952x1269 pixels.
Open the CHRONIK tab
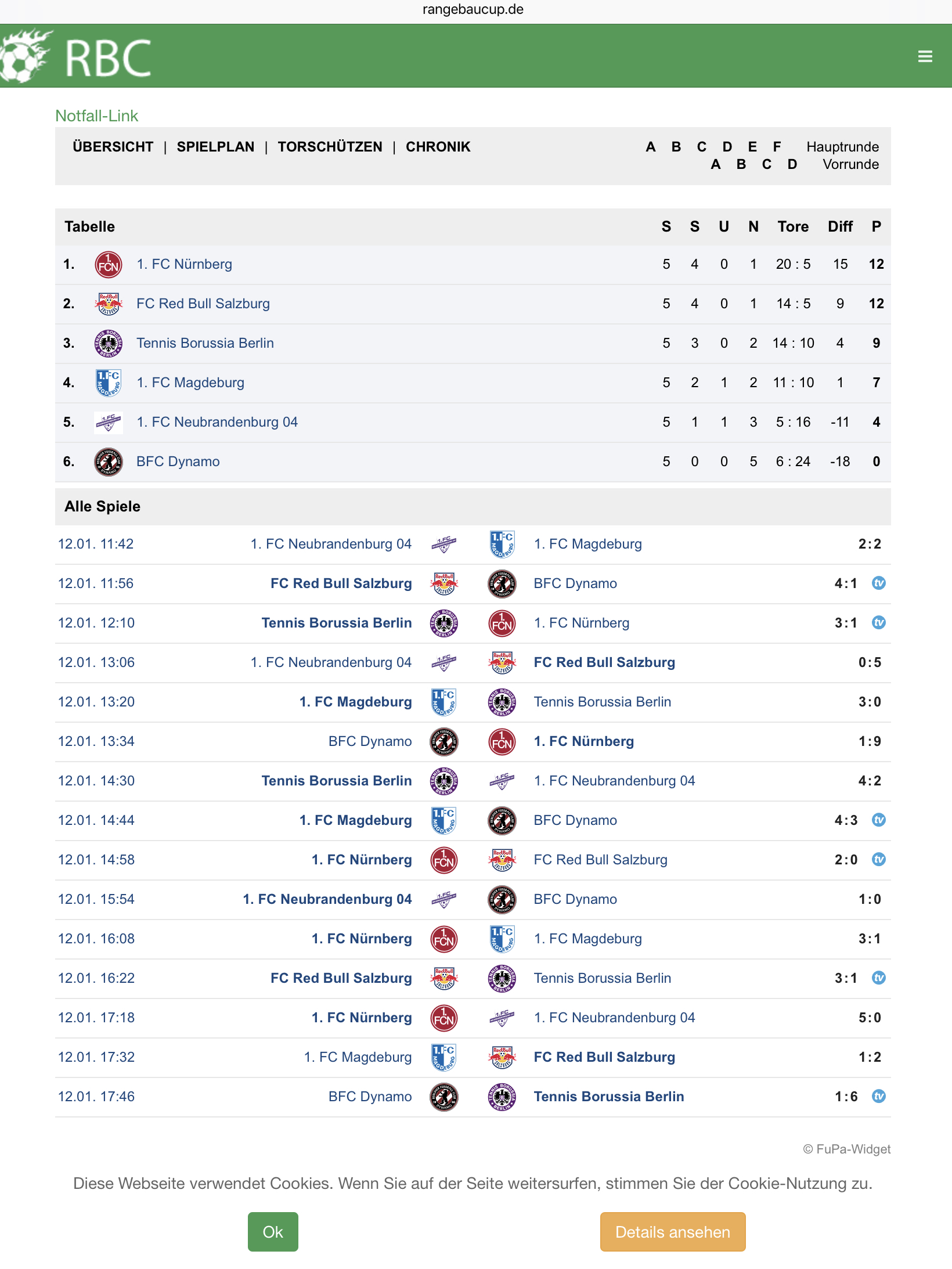click(x=438, y=147)
